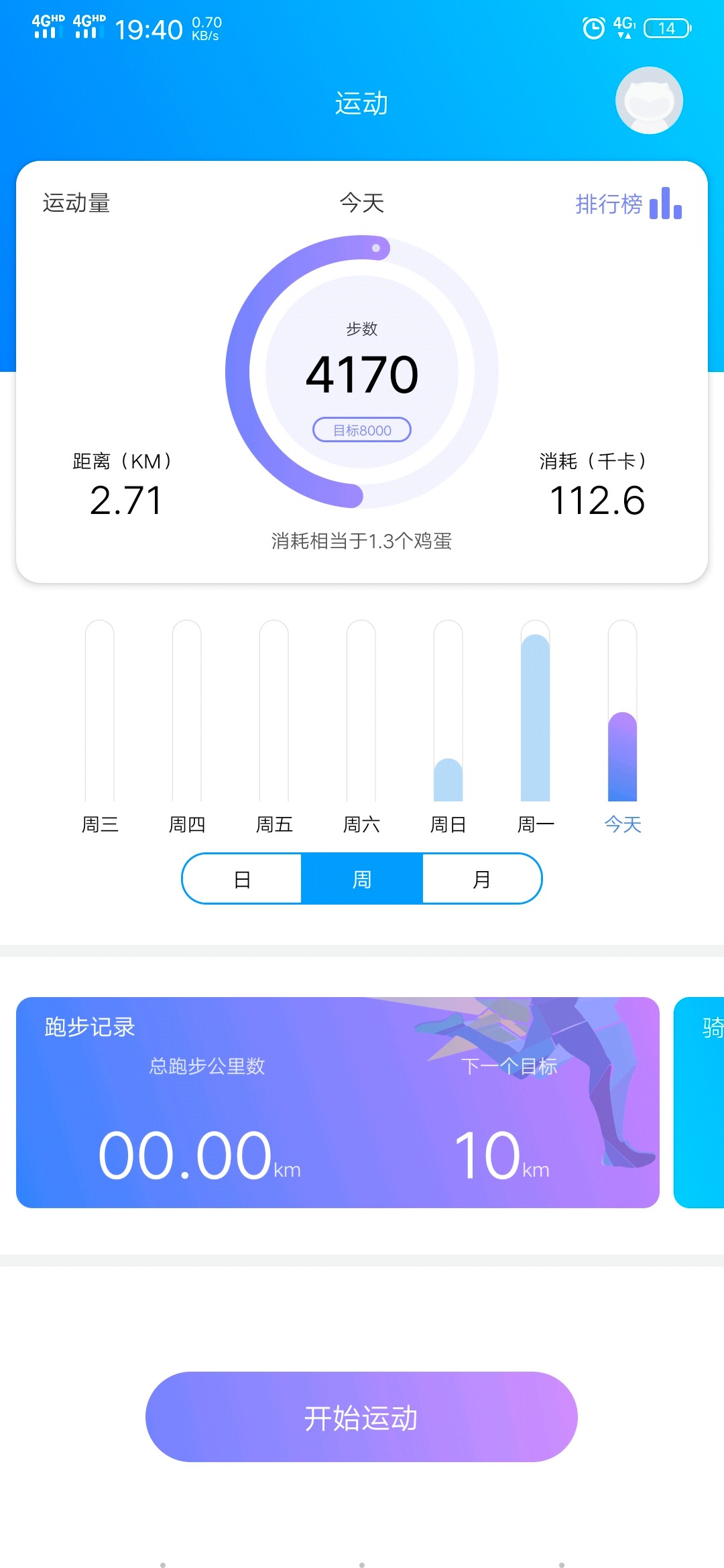Open the cycling card beside 跑步记录
724x1568 pixels.
coord(699,1102)
